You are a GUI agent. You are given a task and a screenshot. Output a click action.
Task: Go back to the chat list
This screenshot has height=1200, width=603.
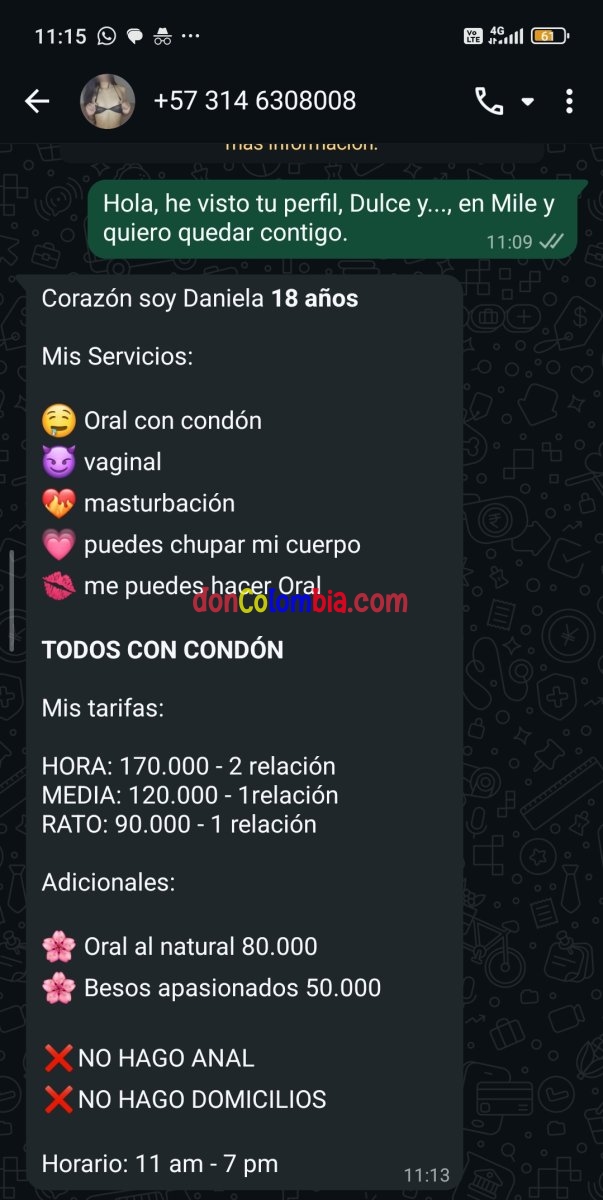37,101
